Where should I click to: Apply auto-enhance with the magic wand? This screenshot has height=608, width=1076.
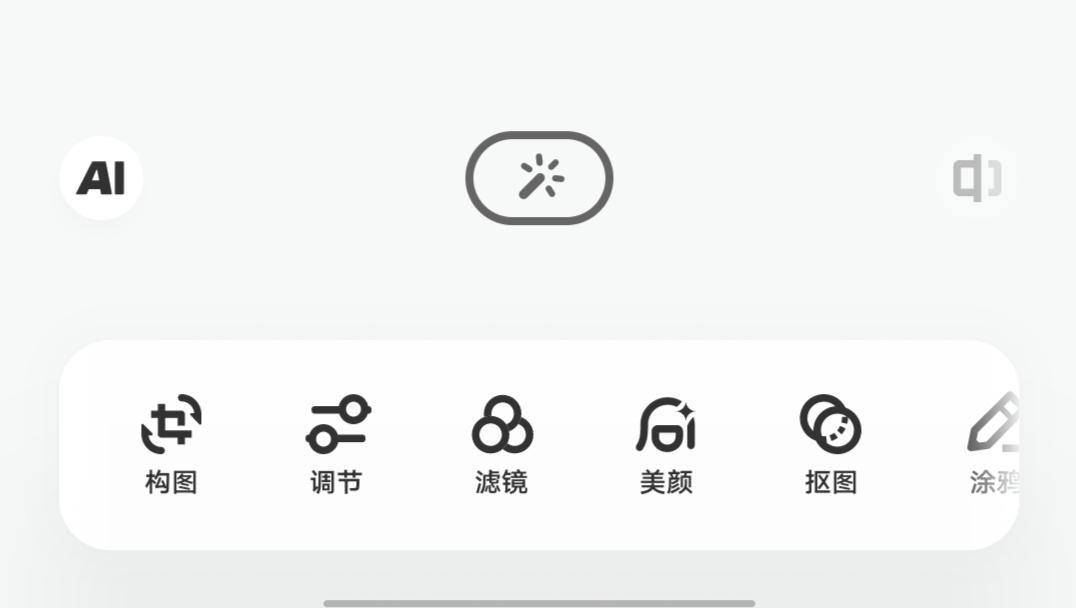coord(539,178)
